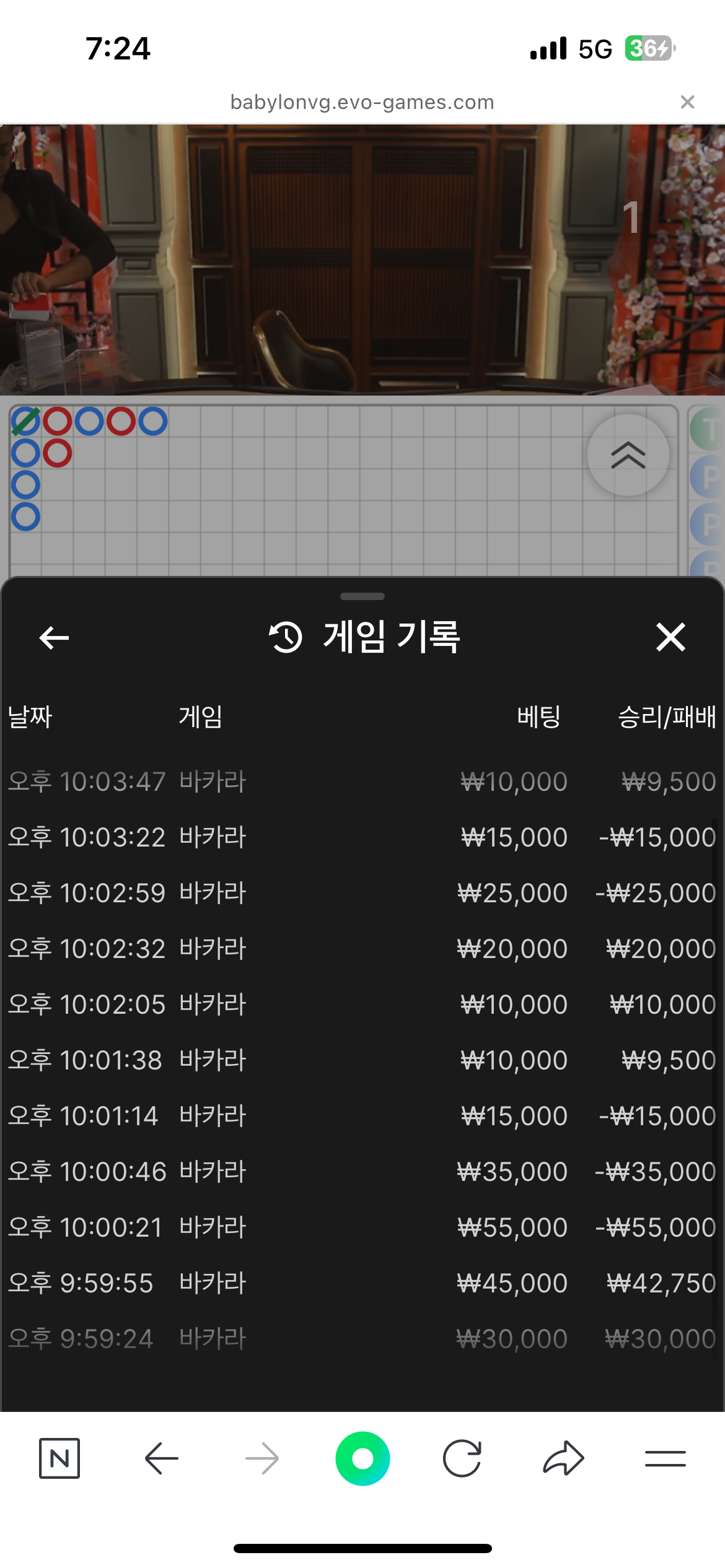The height and width of the screenshot is (1568, 725).
Task: Open the 오후 10:03:22 game record
Action: click(362, 837)
